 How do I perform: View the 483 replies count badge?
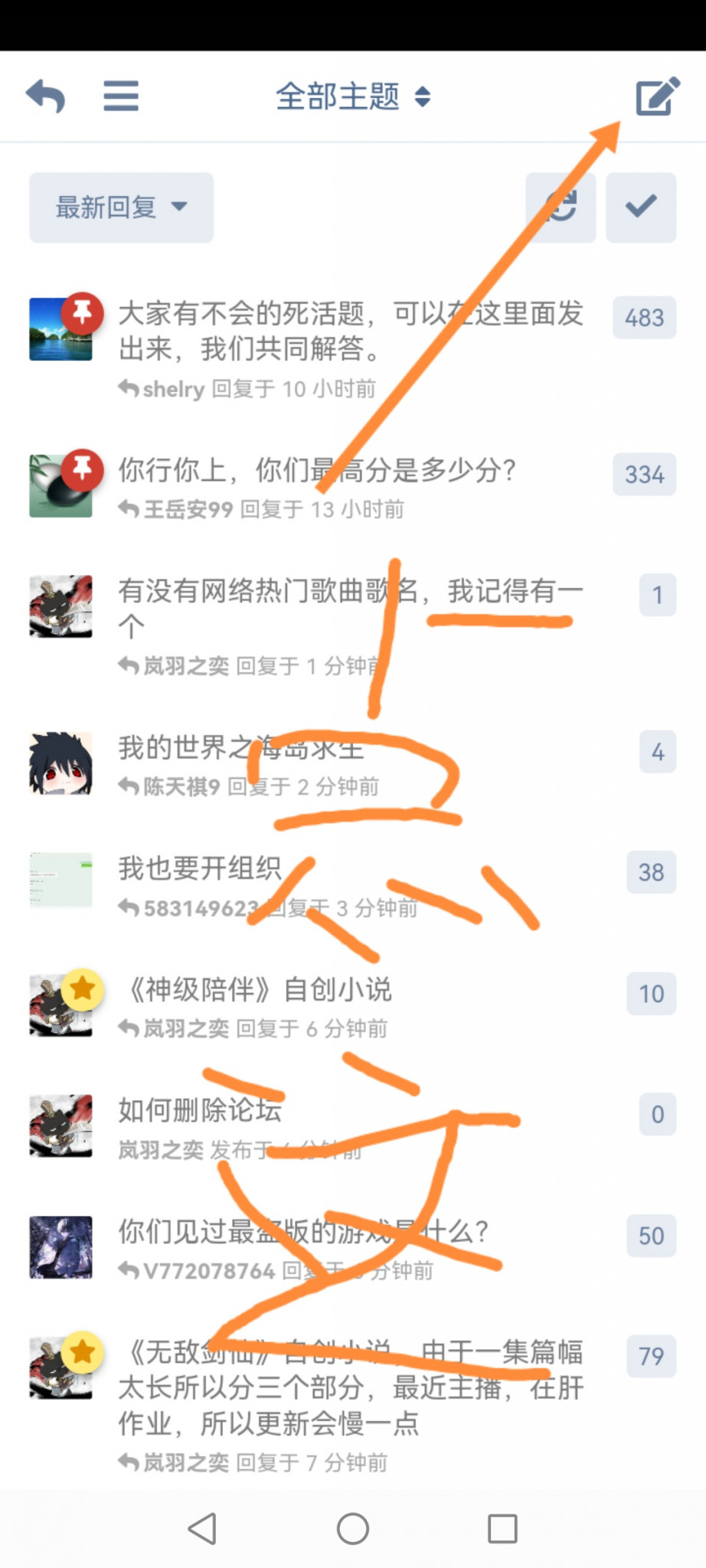pyautogui.click(x=644, y=317)
